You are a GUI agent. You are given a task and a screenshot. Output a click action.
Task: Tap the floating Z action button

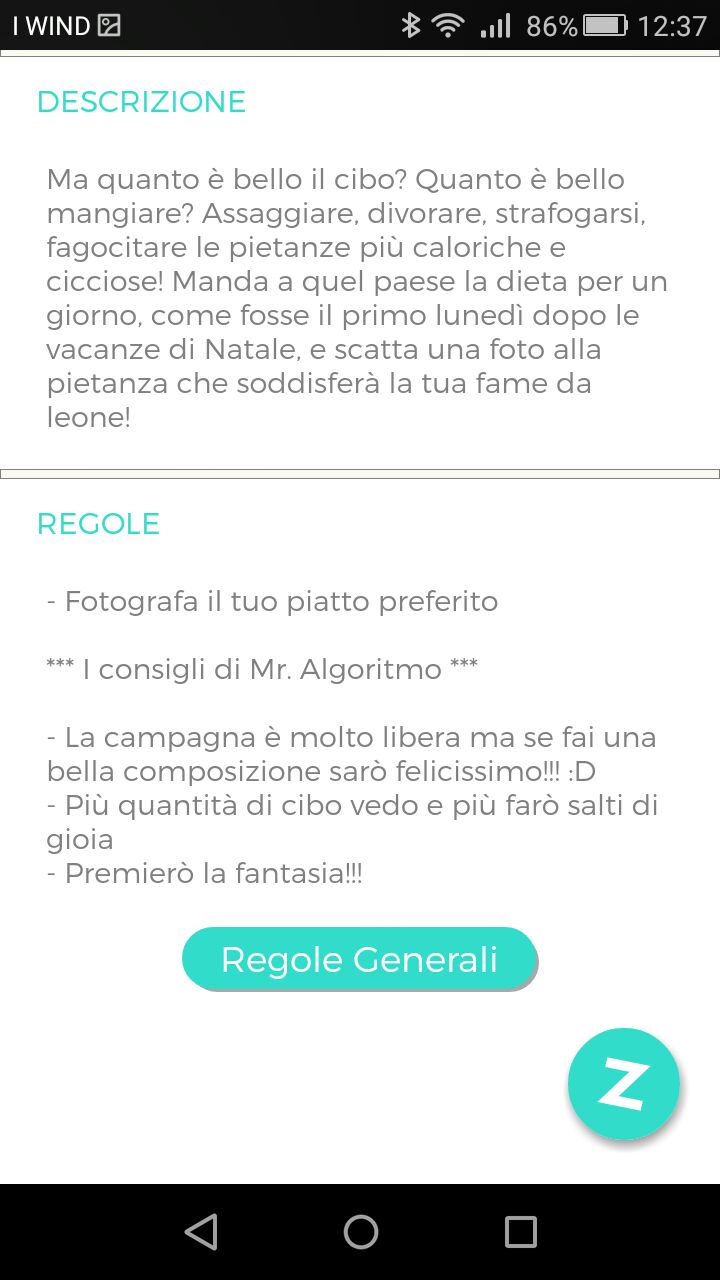[624, 1084]
